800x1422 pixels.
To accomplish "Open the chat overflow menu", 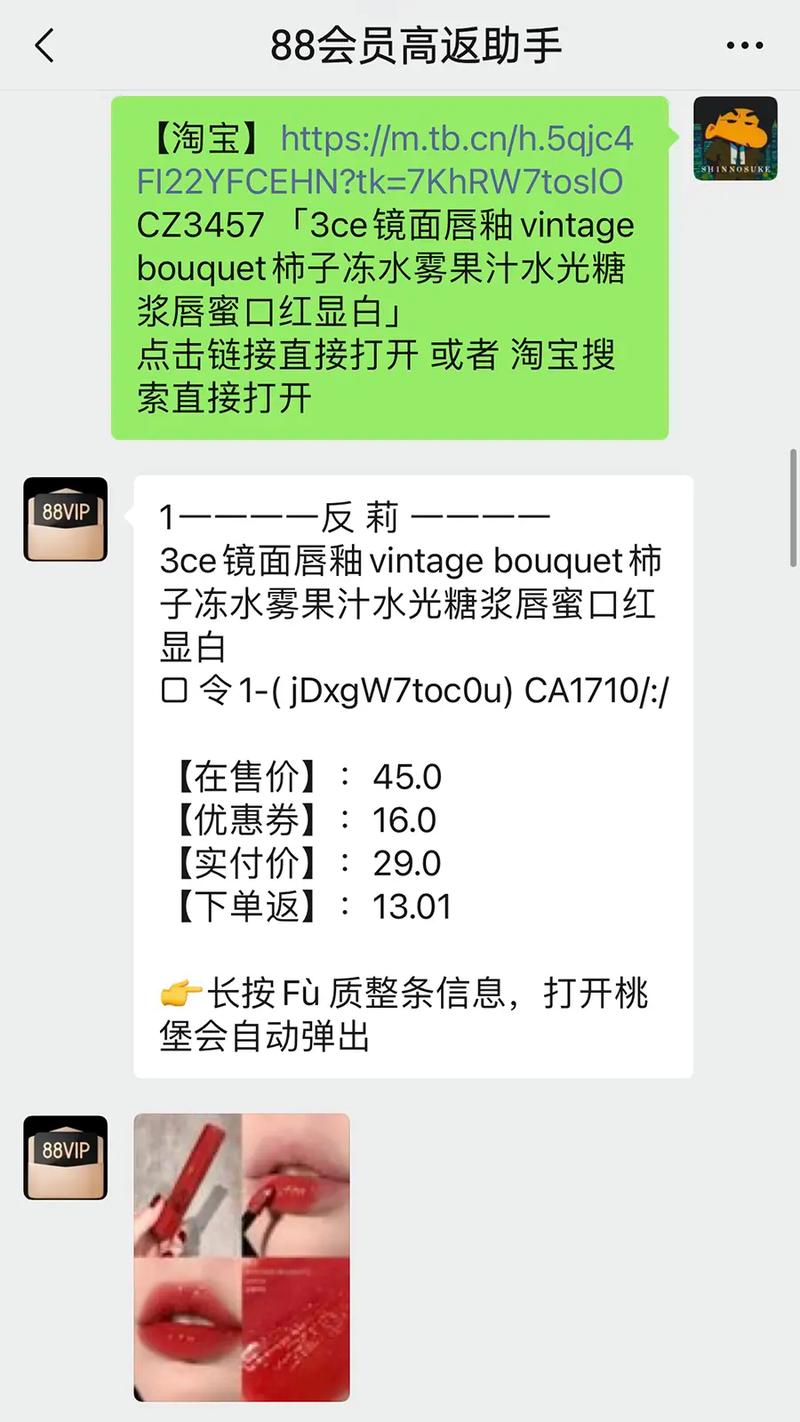I will point(744,46).
